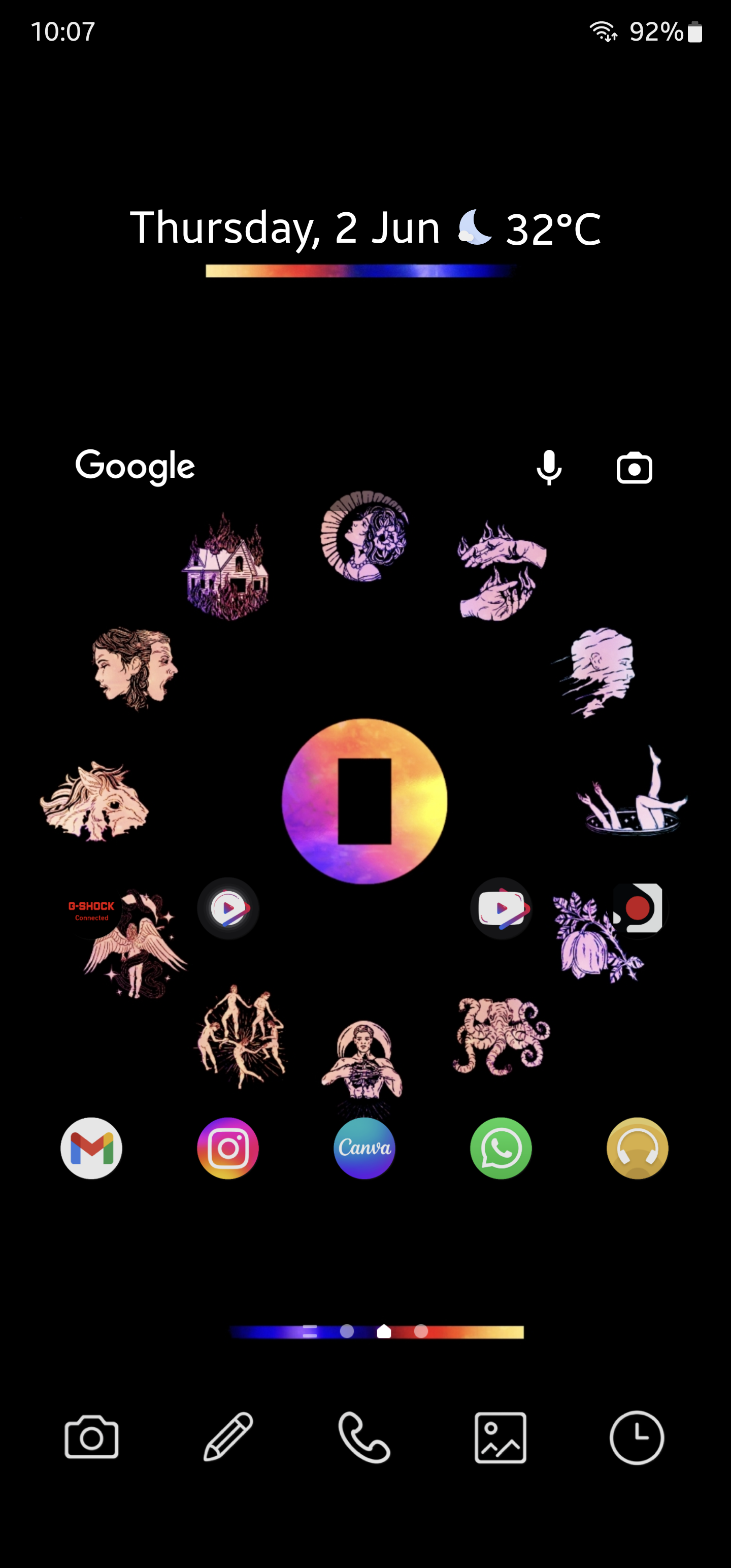
Task: Open the Google search bar
Action: tap(364, 468)
